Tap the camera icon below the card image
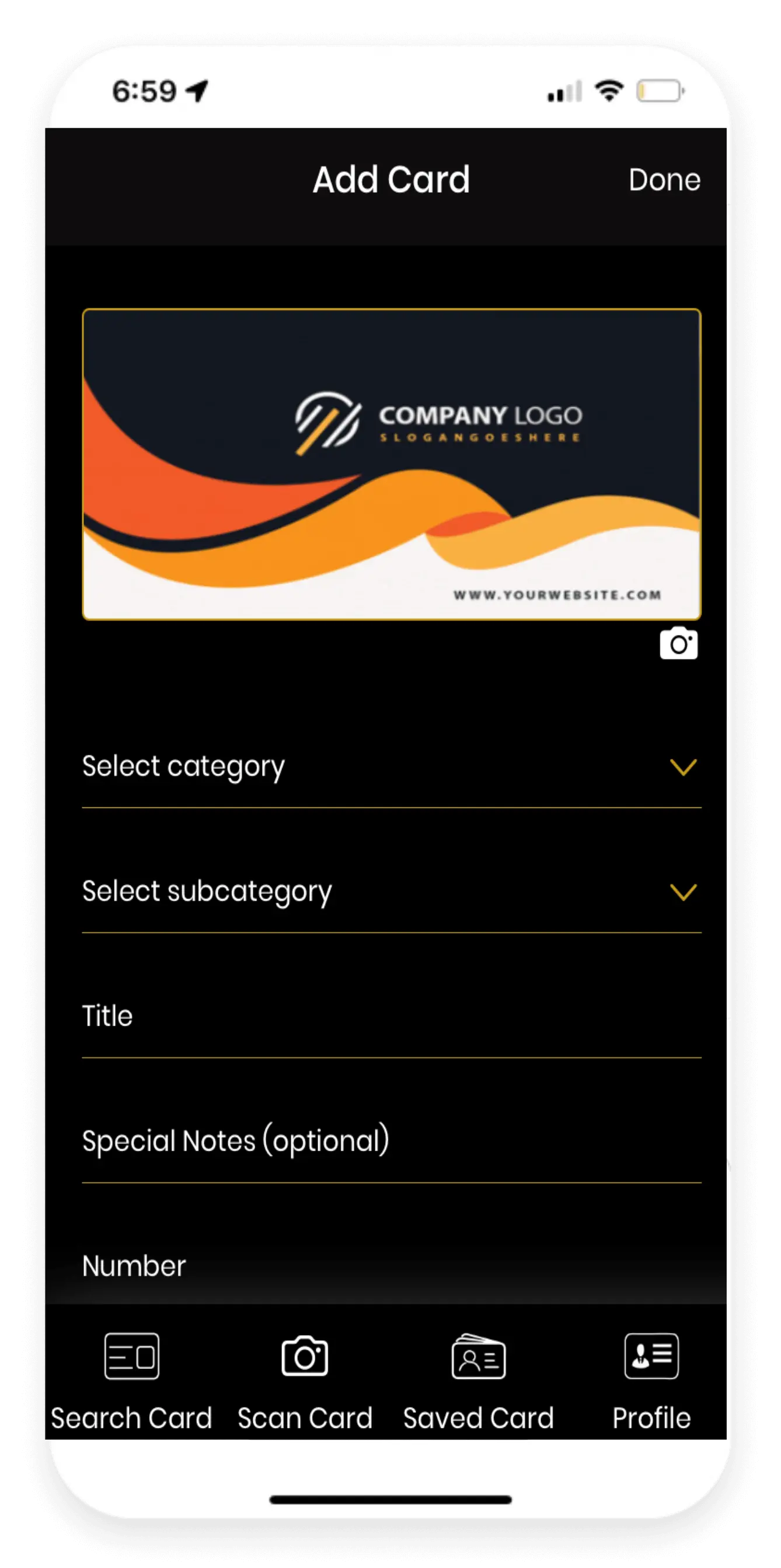781x1568 pixels. (678, 643)
